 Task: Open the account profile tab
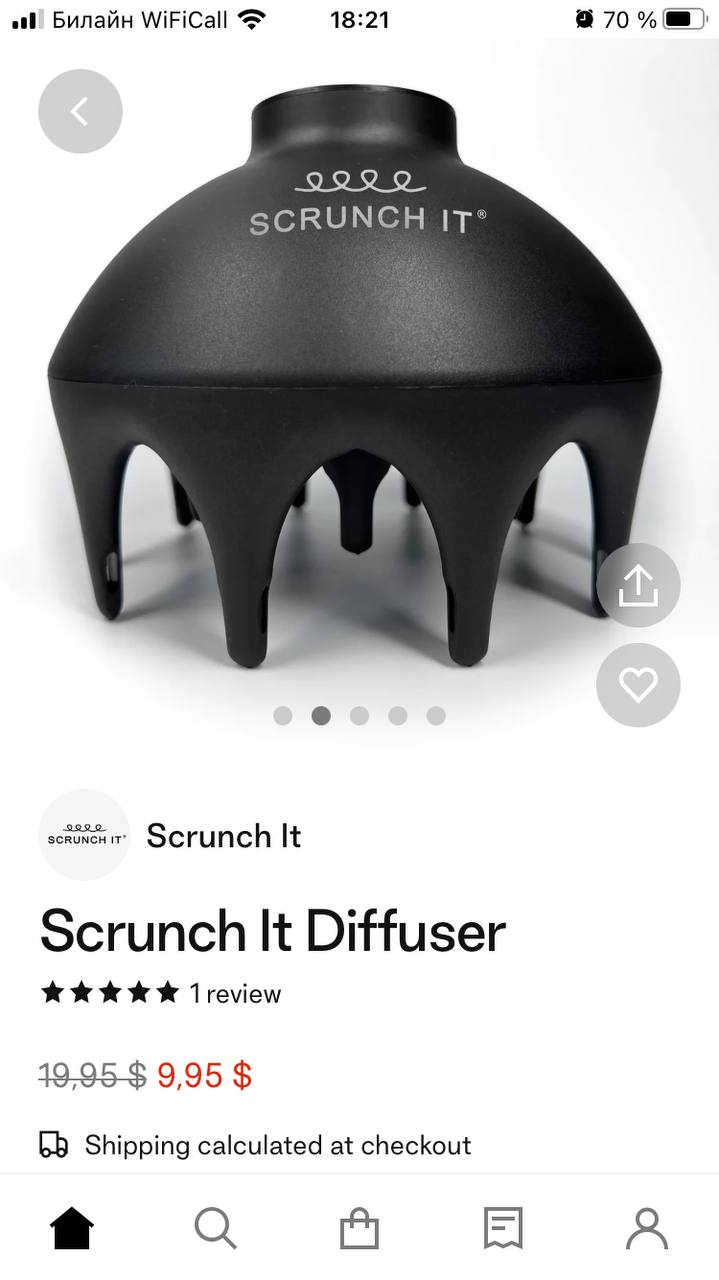(647, 1227)
